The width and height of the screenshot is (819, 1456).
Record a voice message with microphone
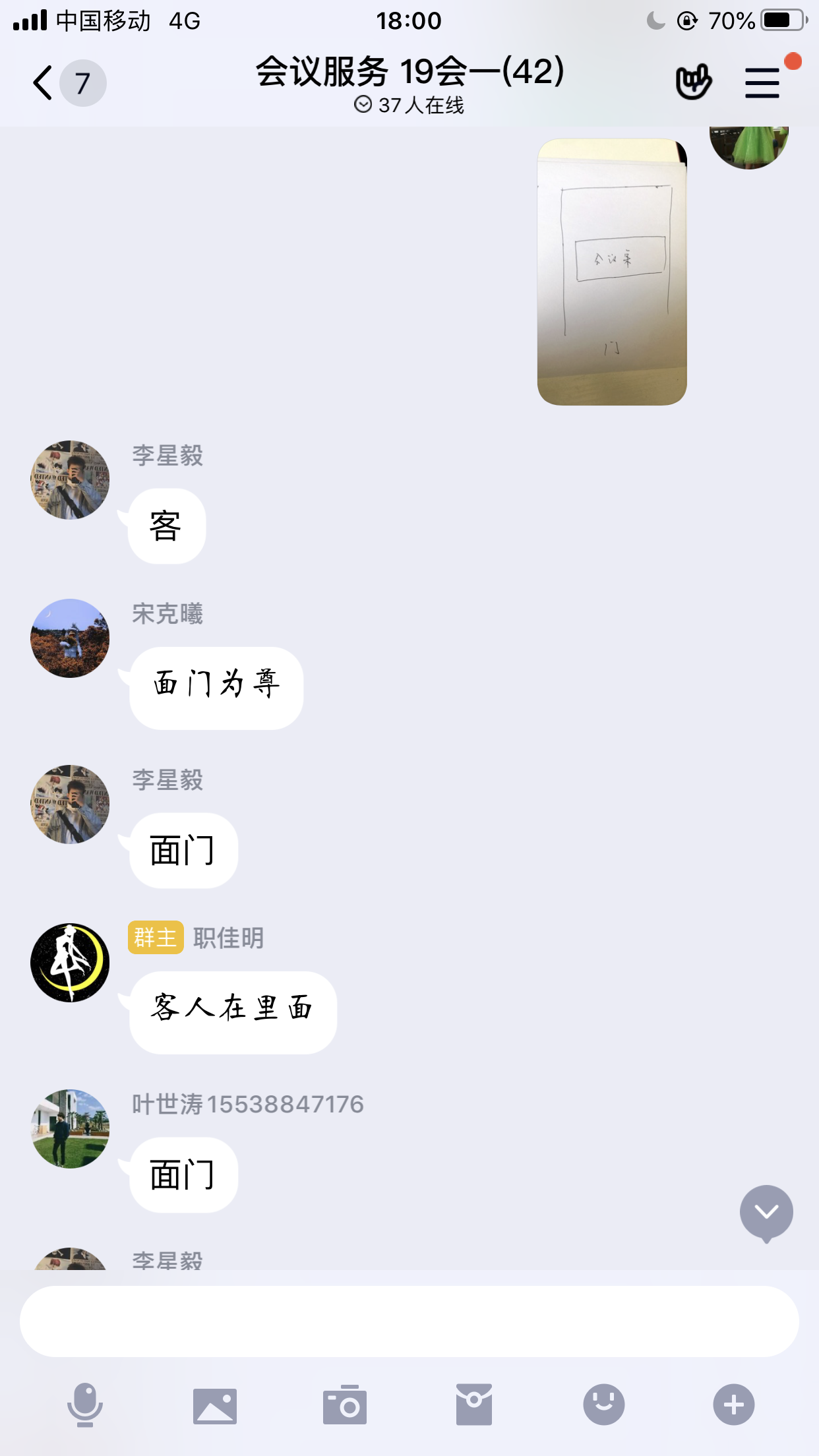click(85, 1405)
